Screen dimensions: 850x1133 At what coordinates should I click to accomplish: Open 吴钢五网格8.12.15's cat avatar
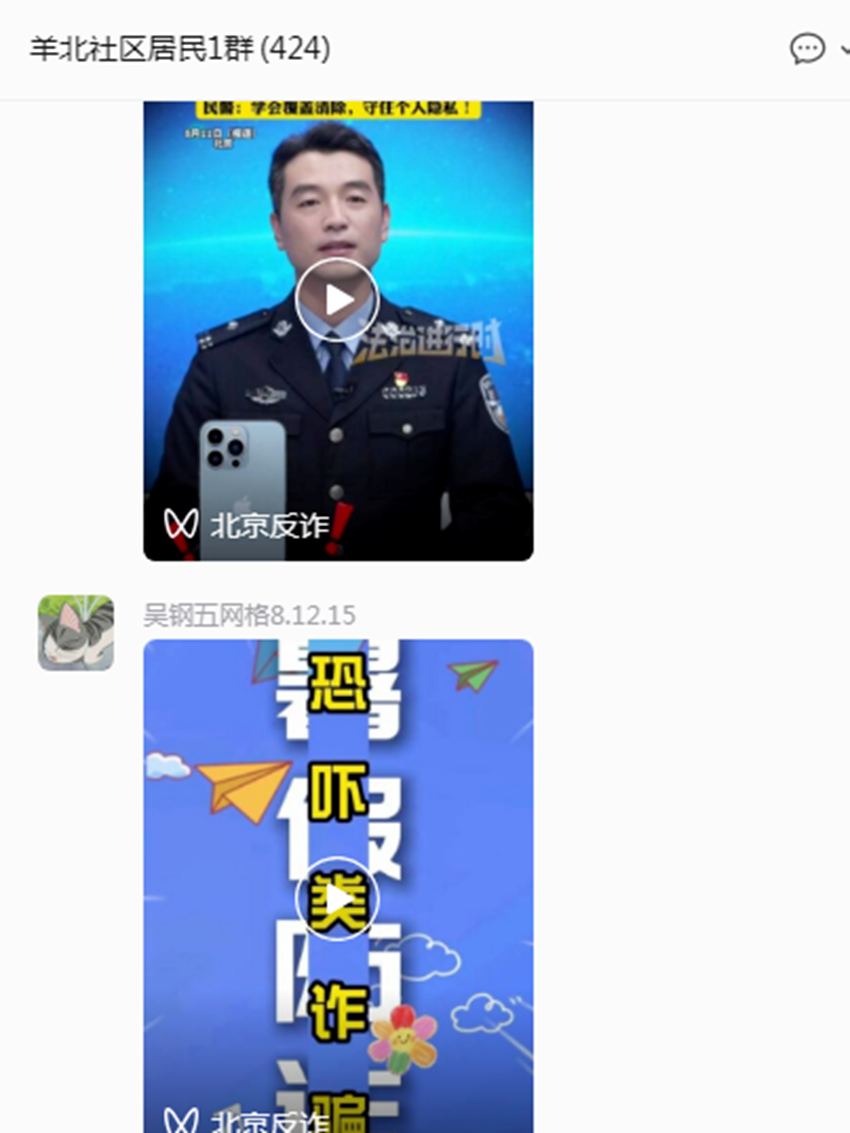[x=76, y=633]
